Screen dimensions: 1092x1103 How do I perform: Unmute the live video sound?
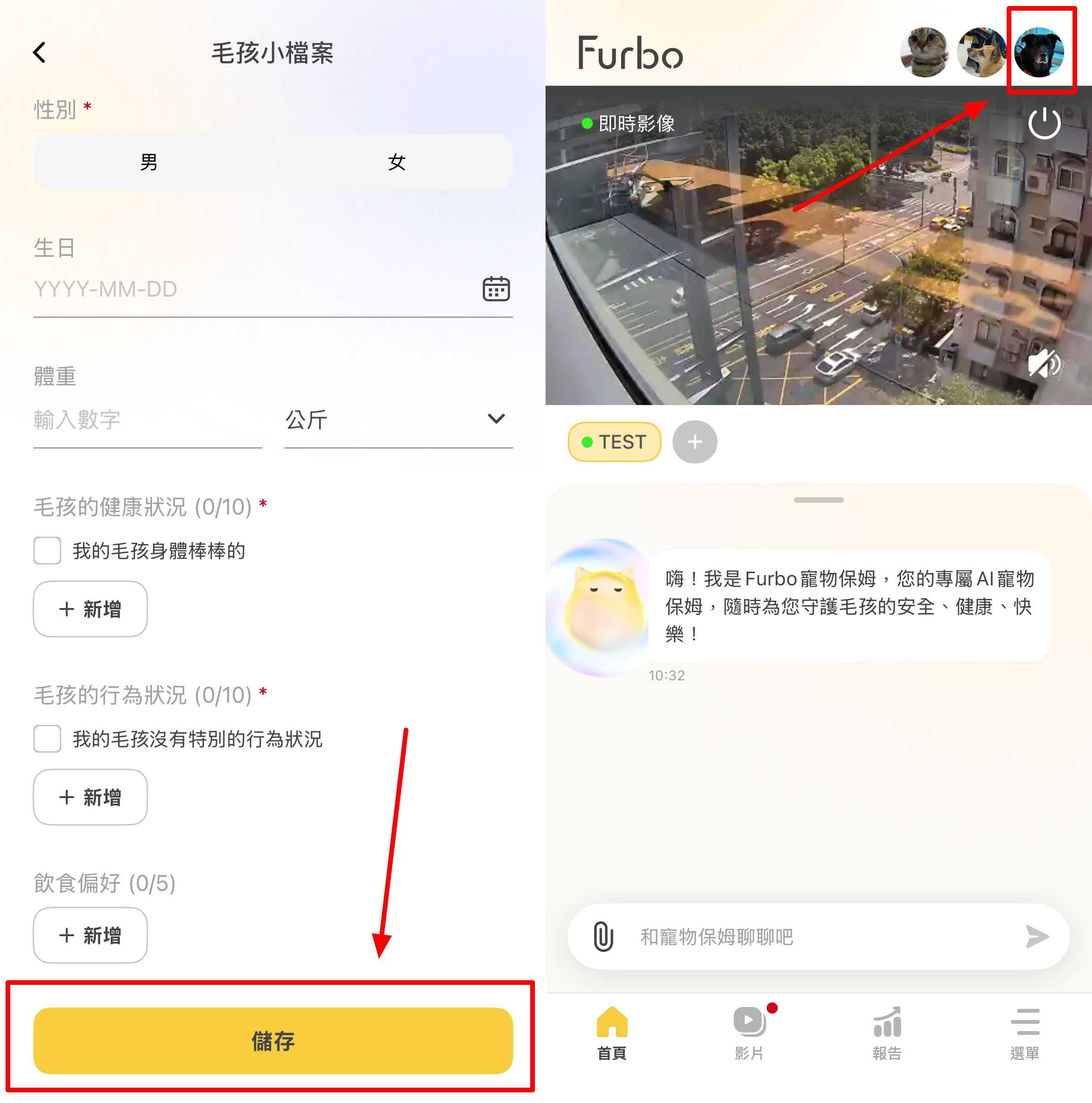(x=1044, y=364)
